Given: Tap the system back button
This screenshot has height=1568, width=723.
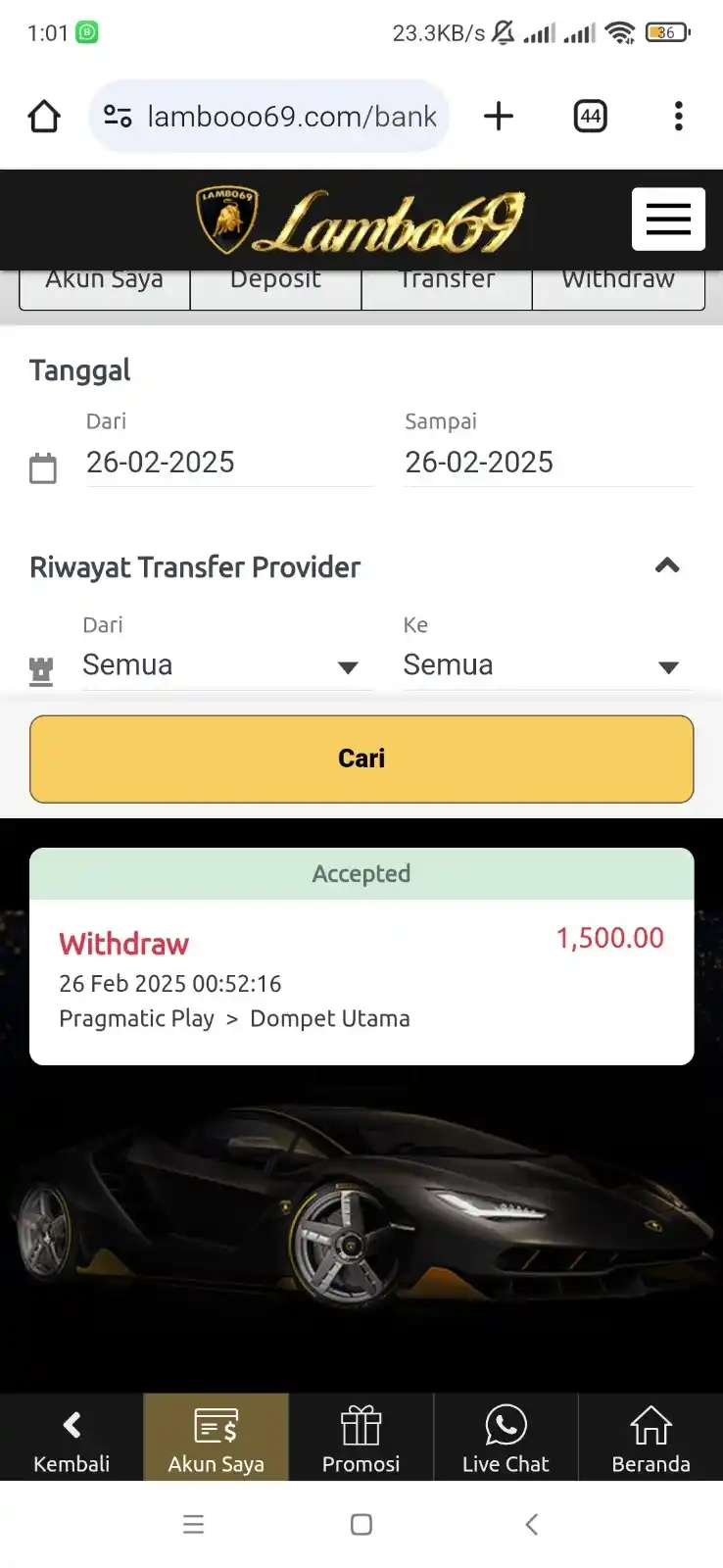Looking at the screenshot, I should tap(531, 1524).
